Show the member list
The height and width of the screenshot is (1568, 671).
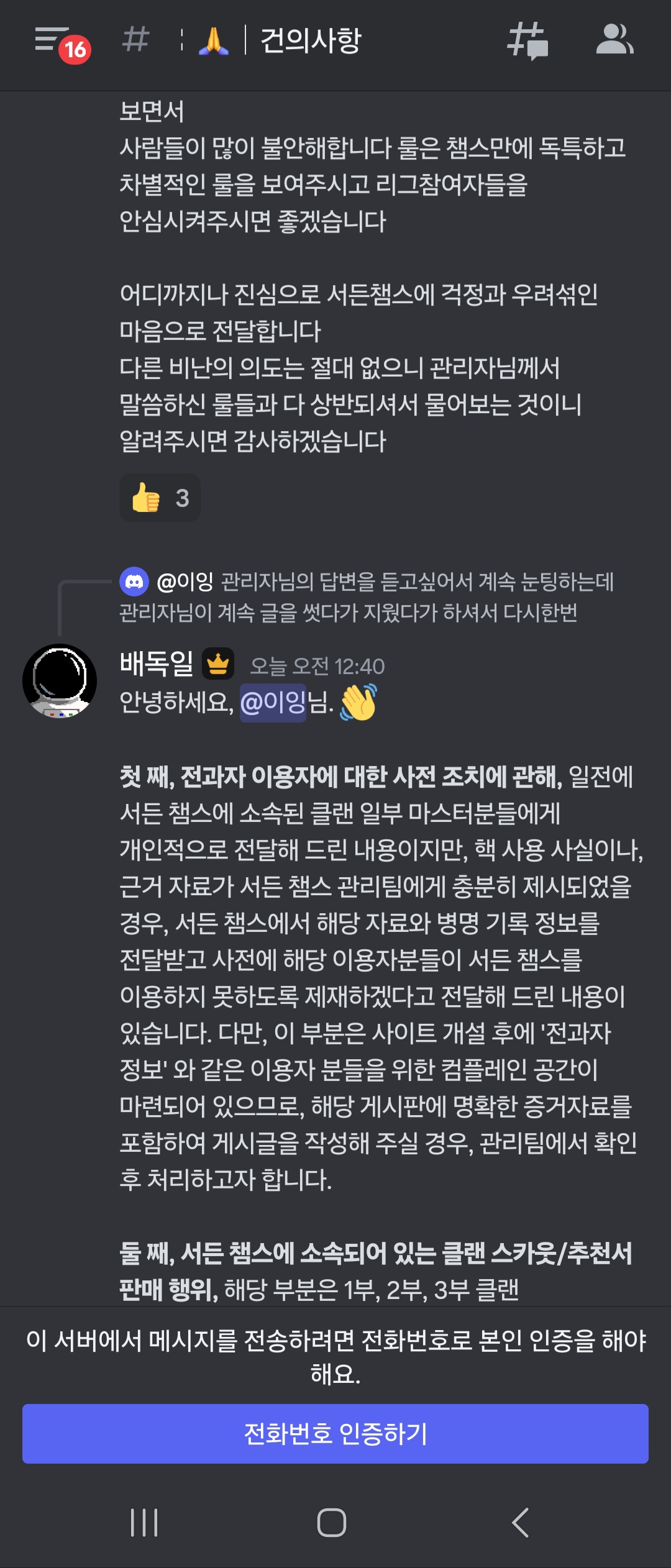point(614,41)
